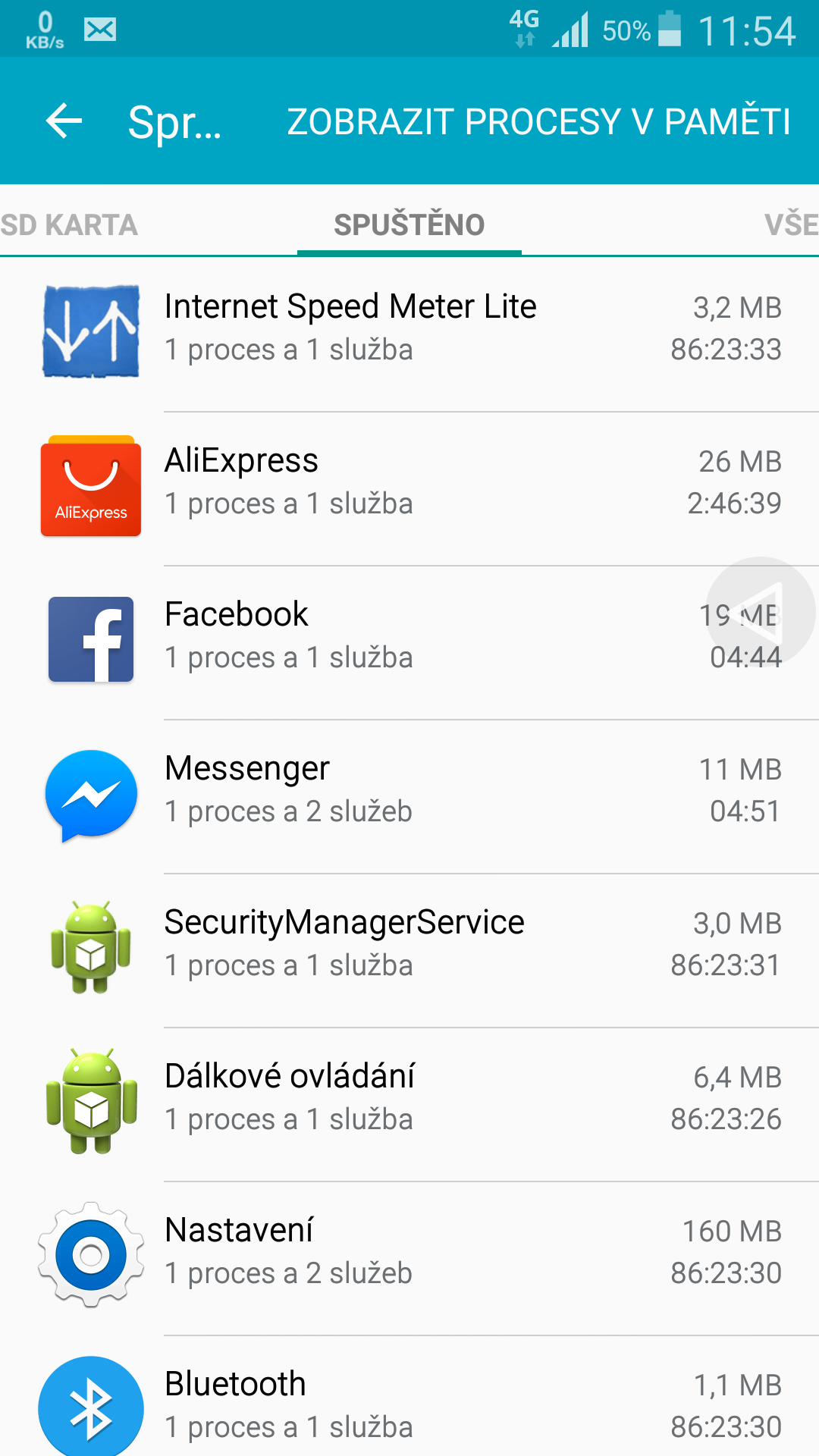Switch to the Vše tab
This screenshot has height=1456, width=819.
click(789, 225)
